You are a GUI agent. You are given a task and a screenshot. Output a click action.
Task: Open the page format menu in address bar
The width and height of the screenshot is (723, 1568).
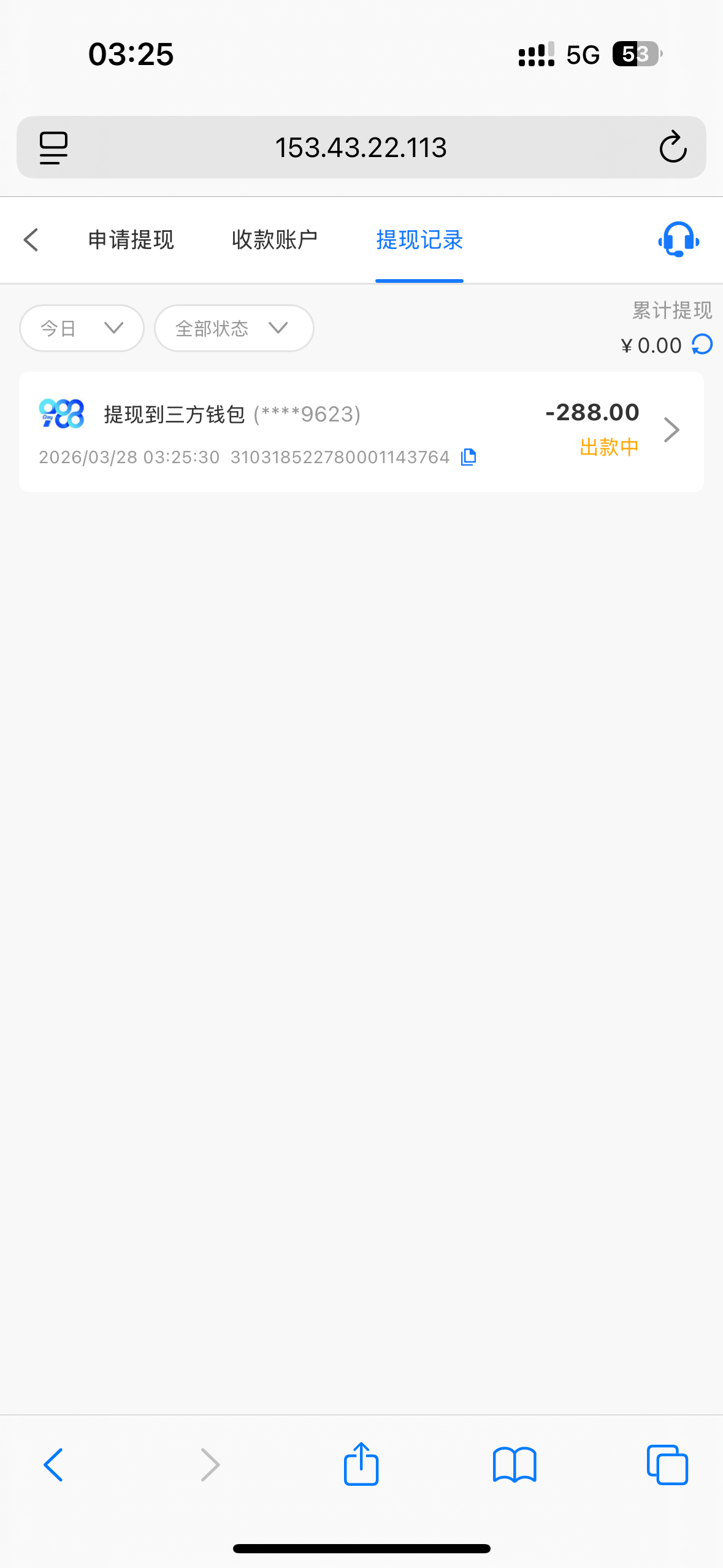tap(53, 147)
